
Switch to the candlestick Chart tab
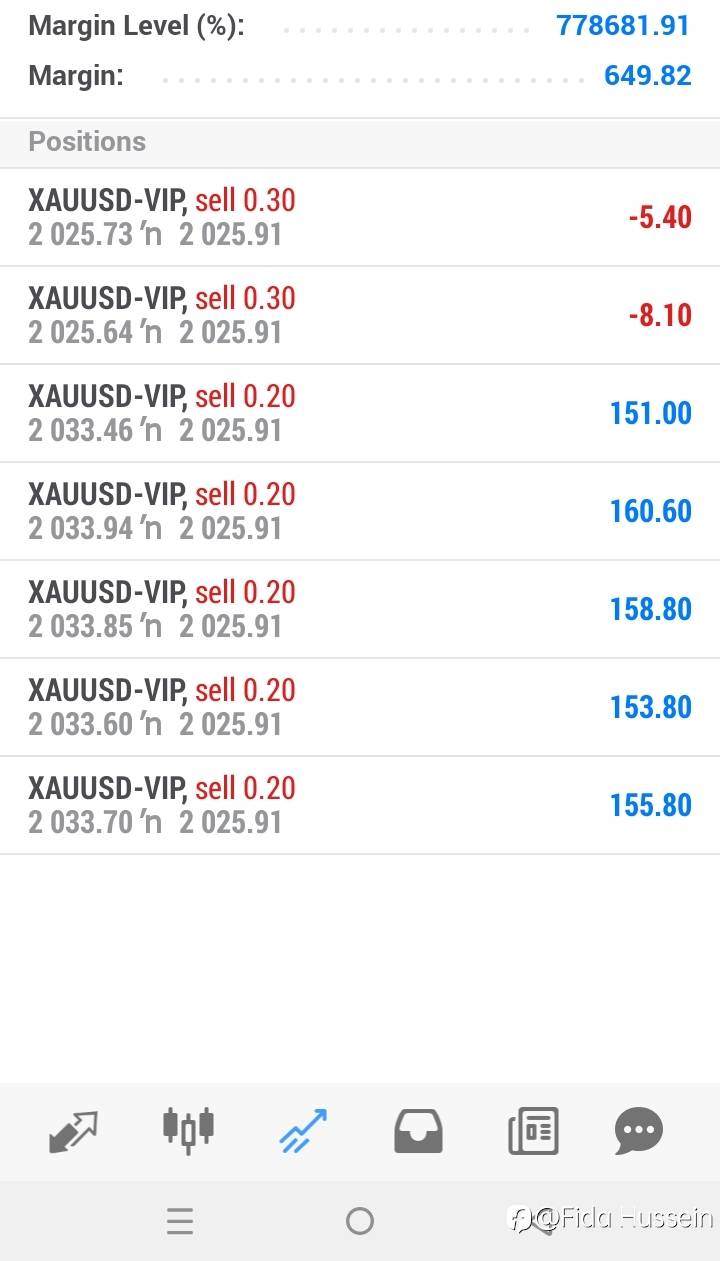click(188, 1129)
